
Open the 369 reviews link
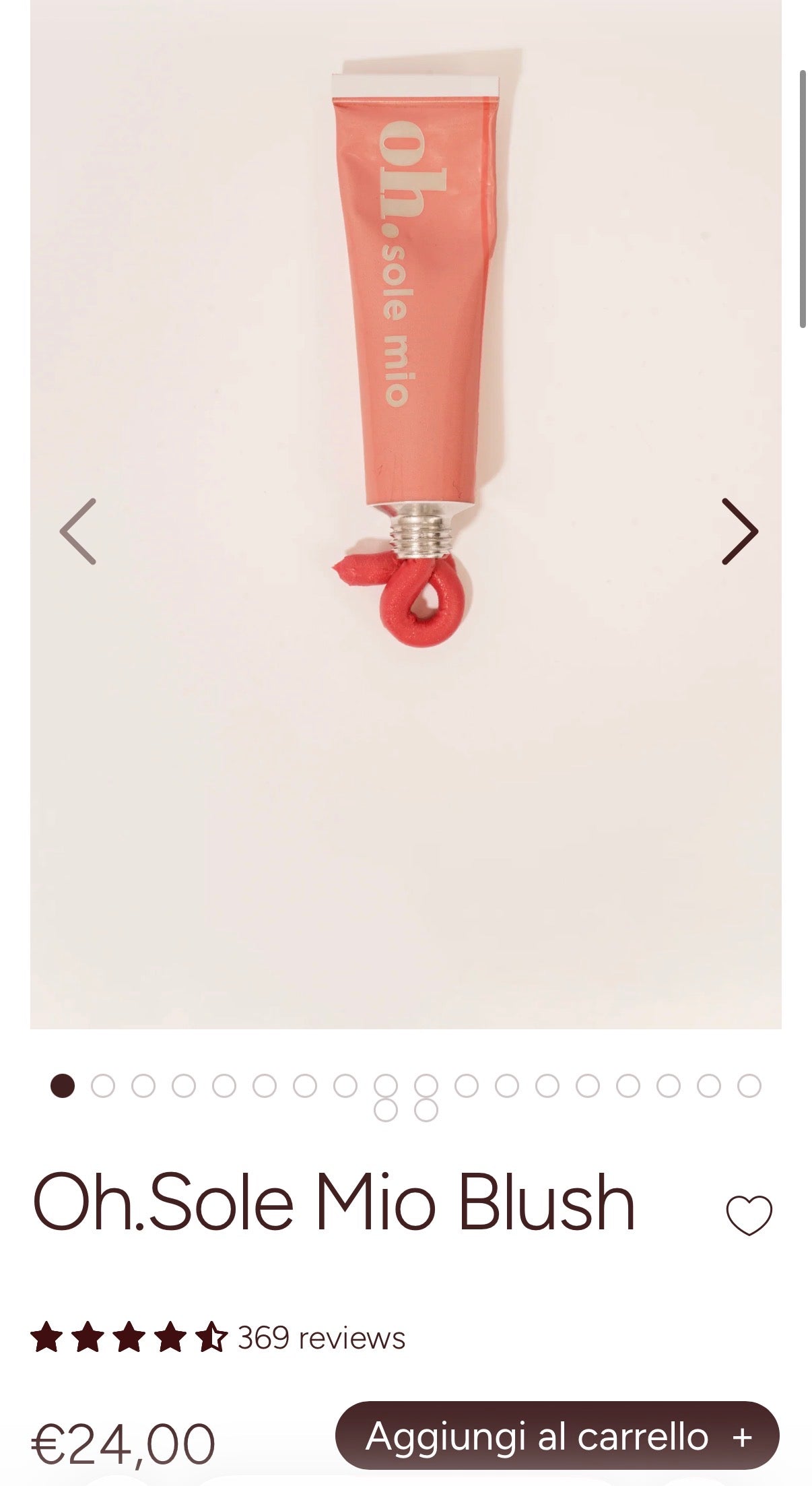[x=321, y=1337]
